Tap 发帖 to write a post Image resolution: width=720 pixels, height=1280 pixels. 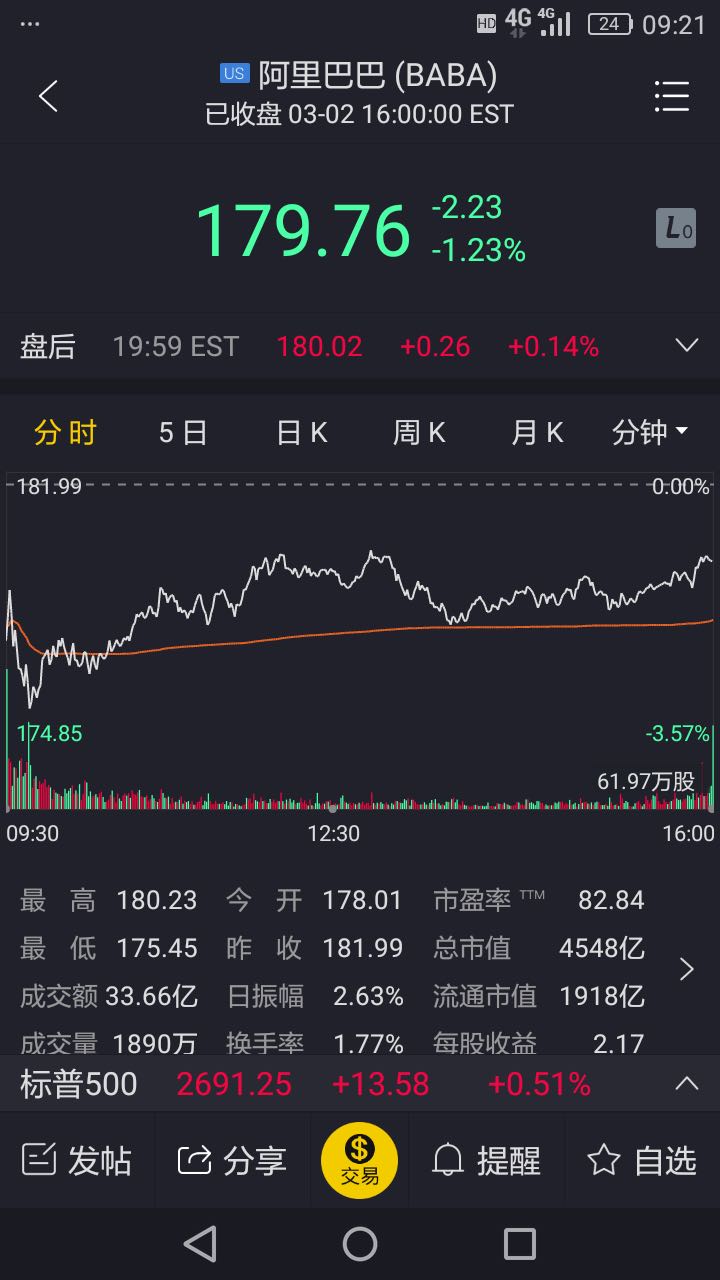[77, 1161]
